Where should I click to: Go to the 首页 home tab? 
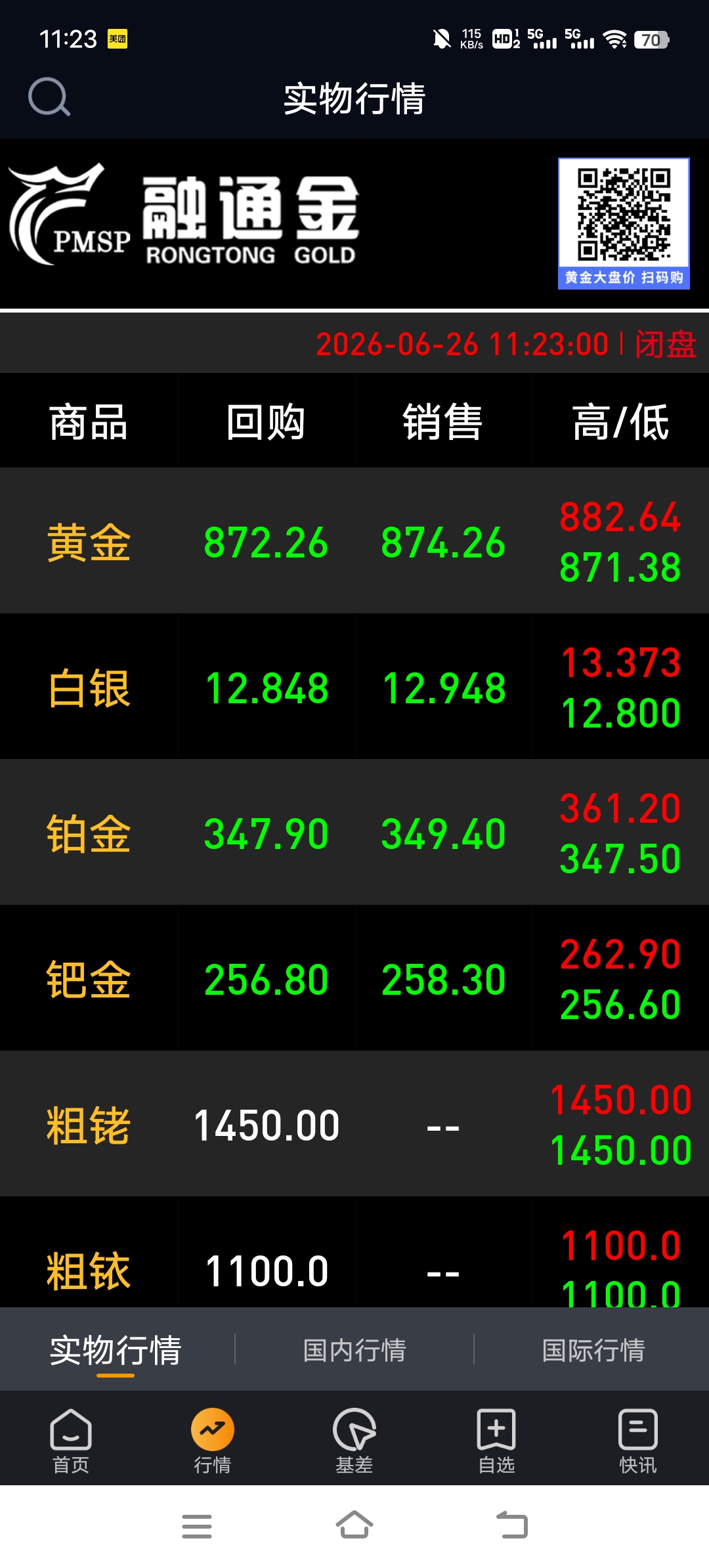71,1441
